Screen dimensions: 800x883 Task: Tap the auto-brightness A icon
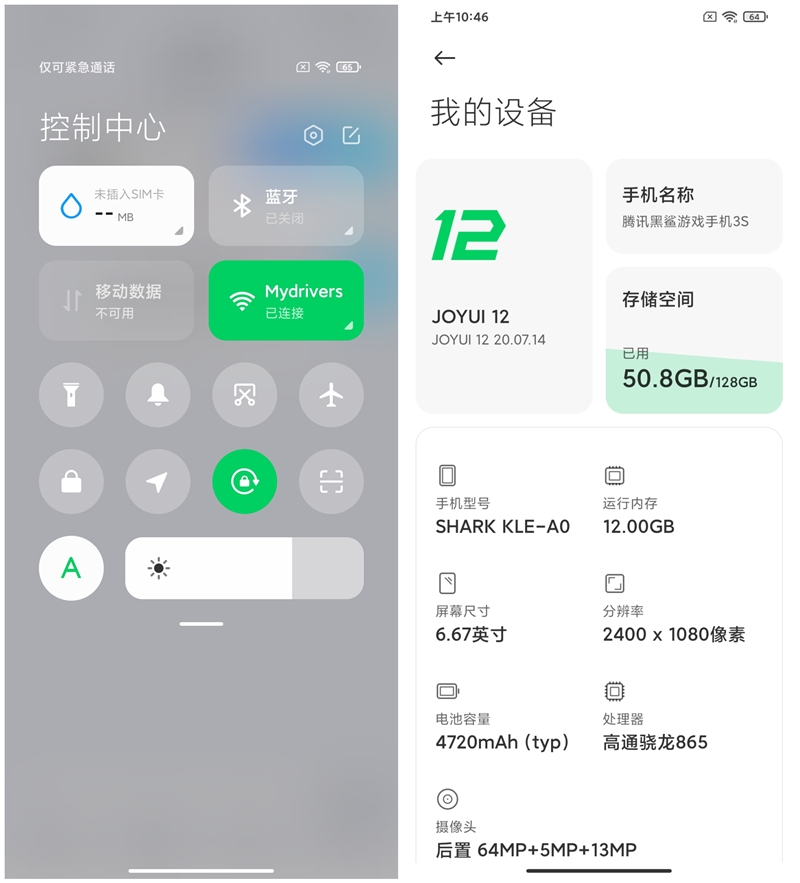pyautogui.click(x=71, y=568)
